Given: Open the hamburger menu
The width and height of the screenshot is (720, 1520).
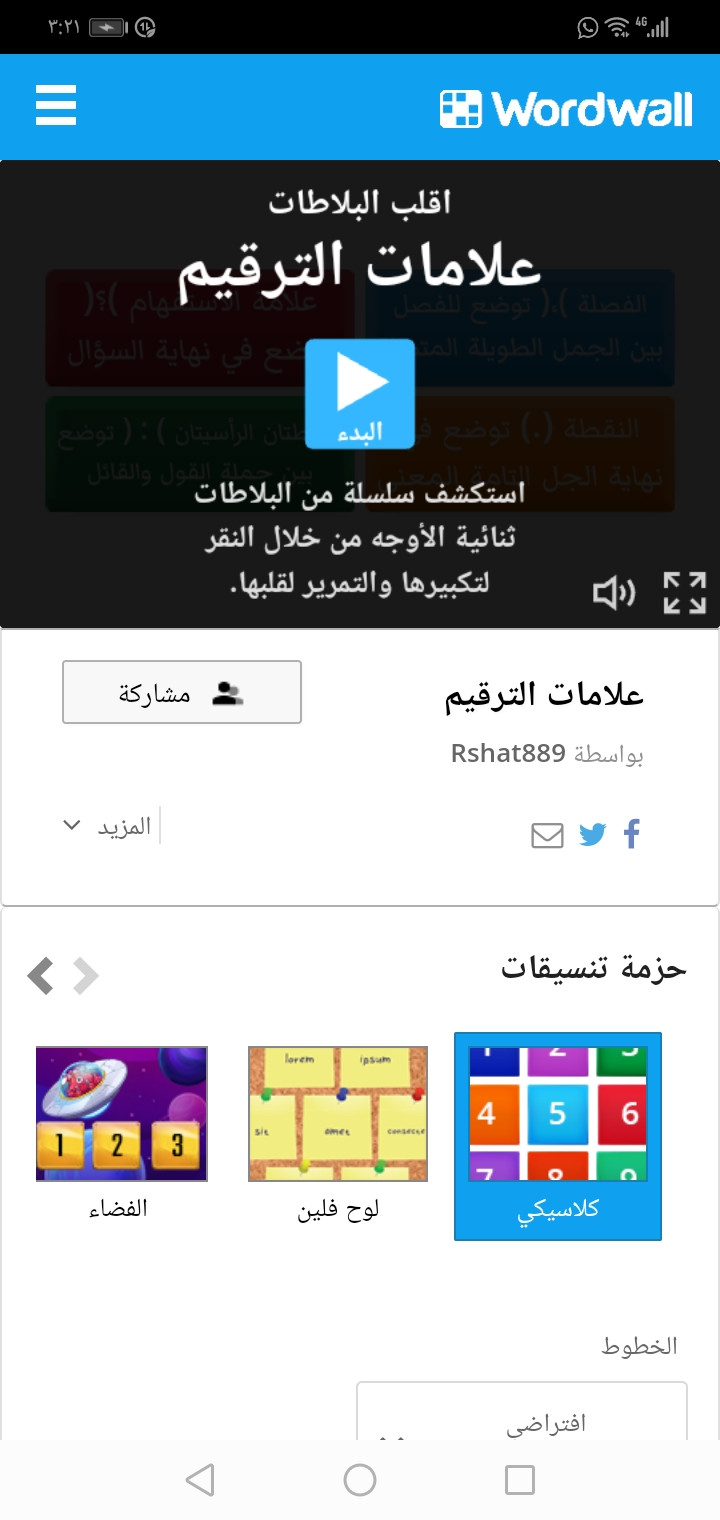Looking at the screenshot, I should click(56, 106).
